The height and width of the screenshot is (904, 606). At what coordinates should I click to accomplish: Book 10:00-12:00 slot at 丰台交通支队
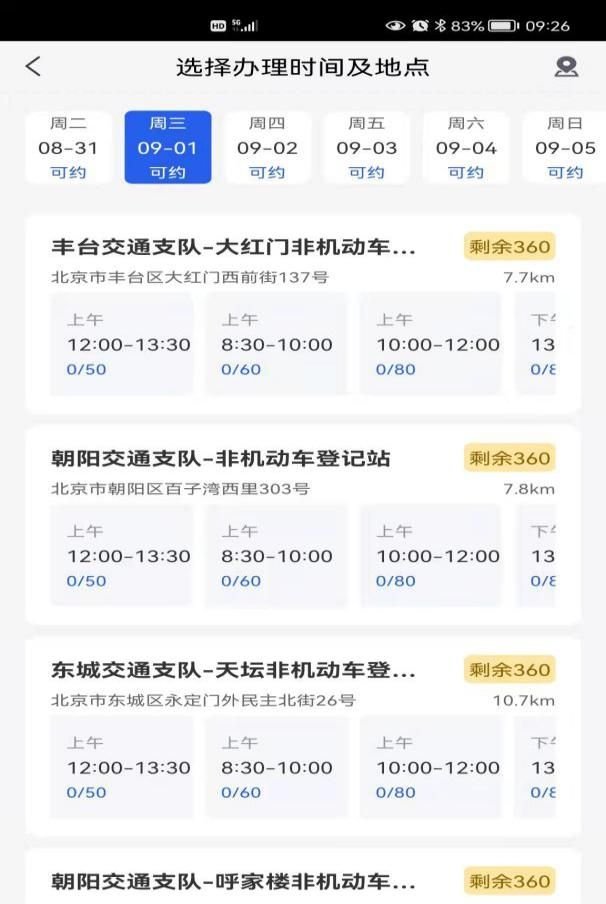click(x=431, y=344)
